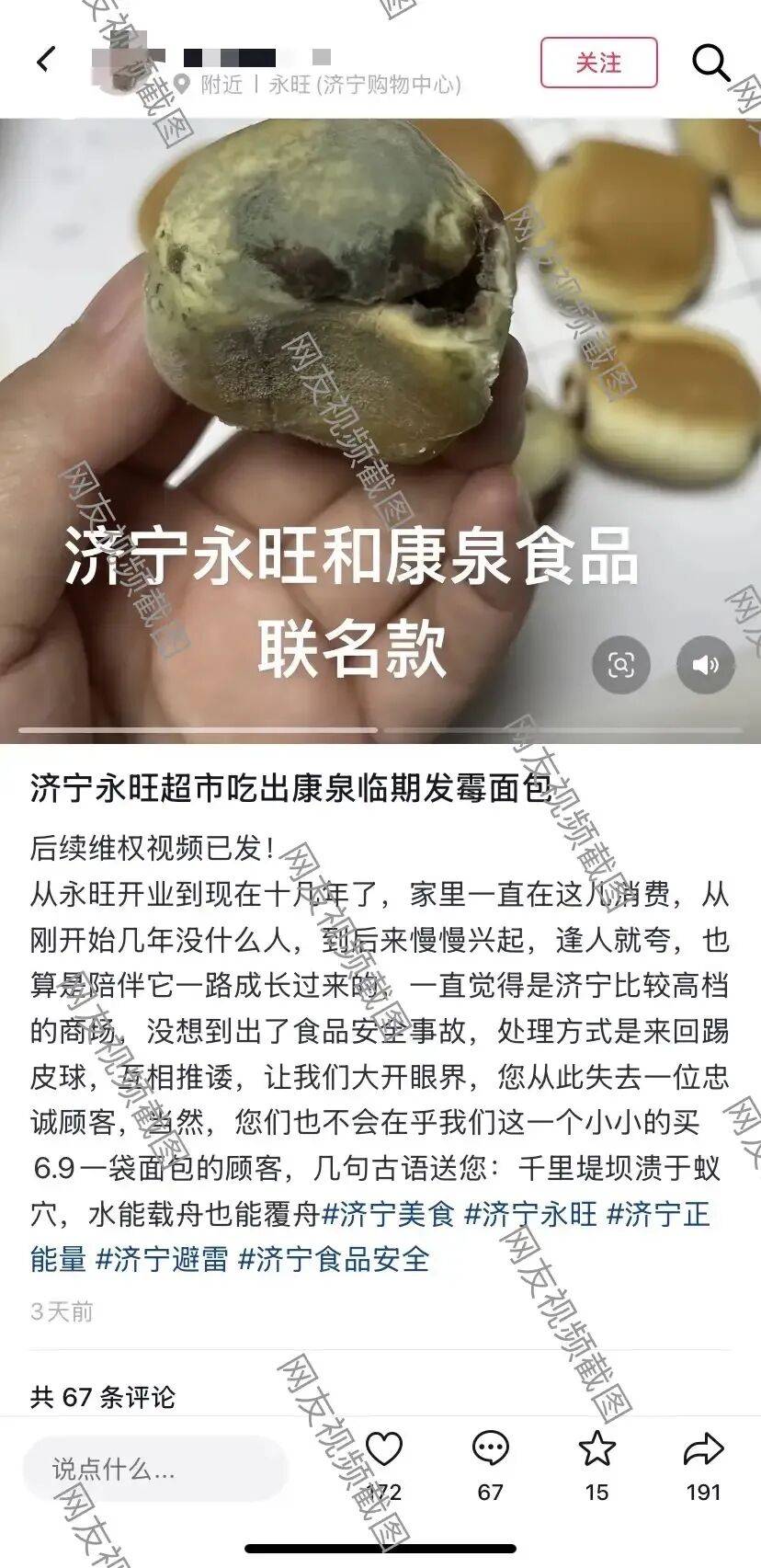Viewport: 761px width, 1568px height.
Task: Go back with the top-left arrow
Action: (x=46, y=61)
